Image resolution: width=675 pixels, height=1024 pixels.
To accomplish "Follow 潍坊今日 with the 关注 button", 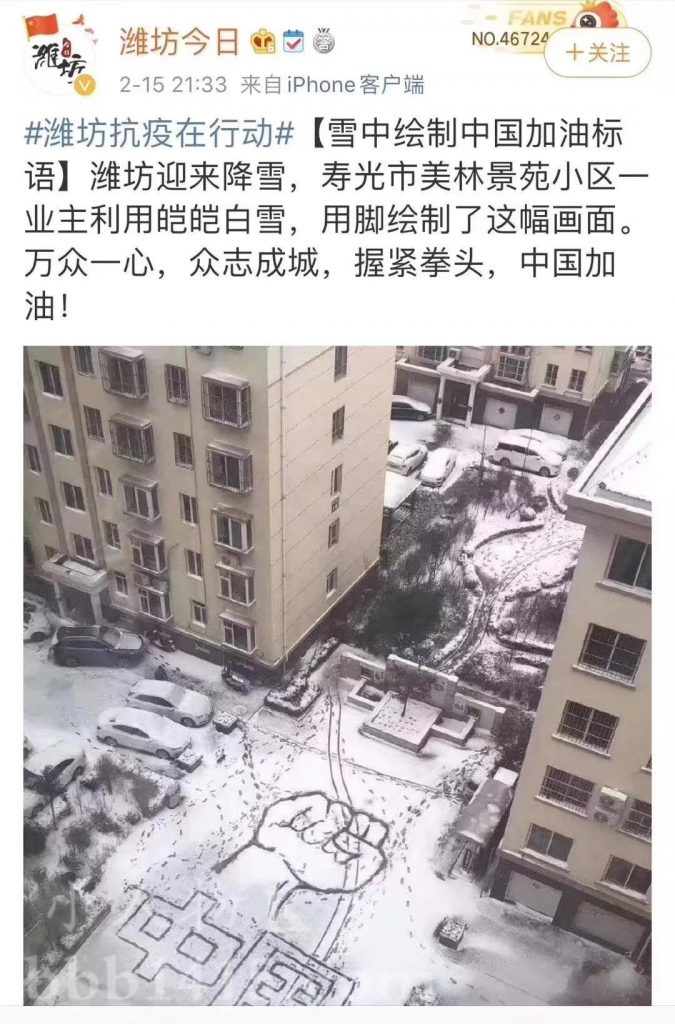I will [x=597, y=53].
